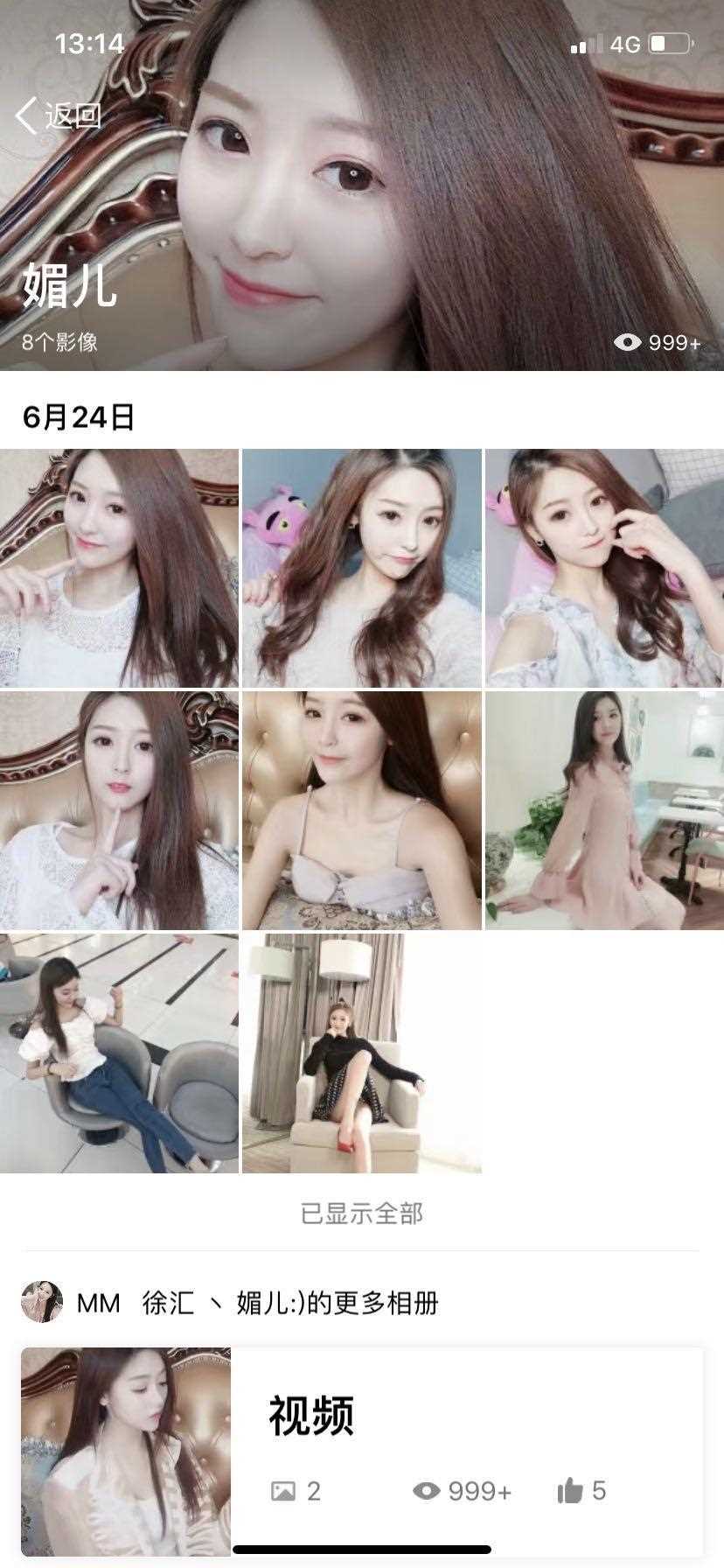Screen dimensions: 724x1568
Task: Like the 视频 album with thumbs-up
Action: (571, 1491)
